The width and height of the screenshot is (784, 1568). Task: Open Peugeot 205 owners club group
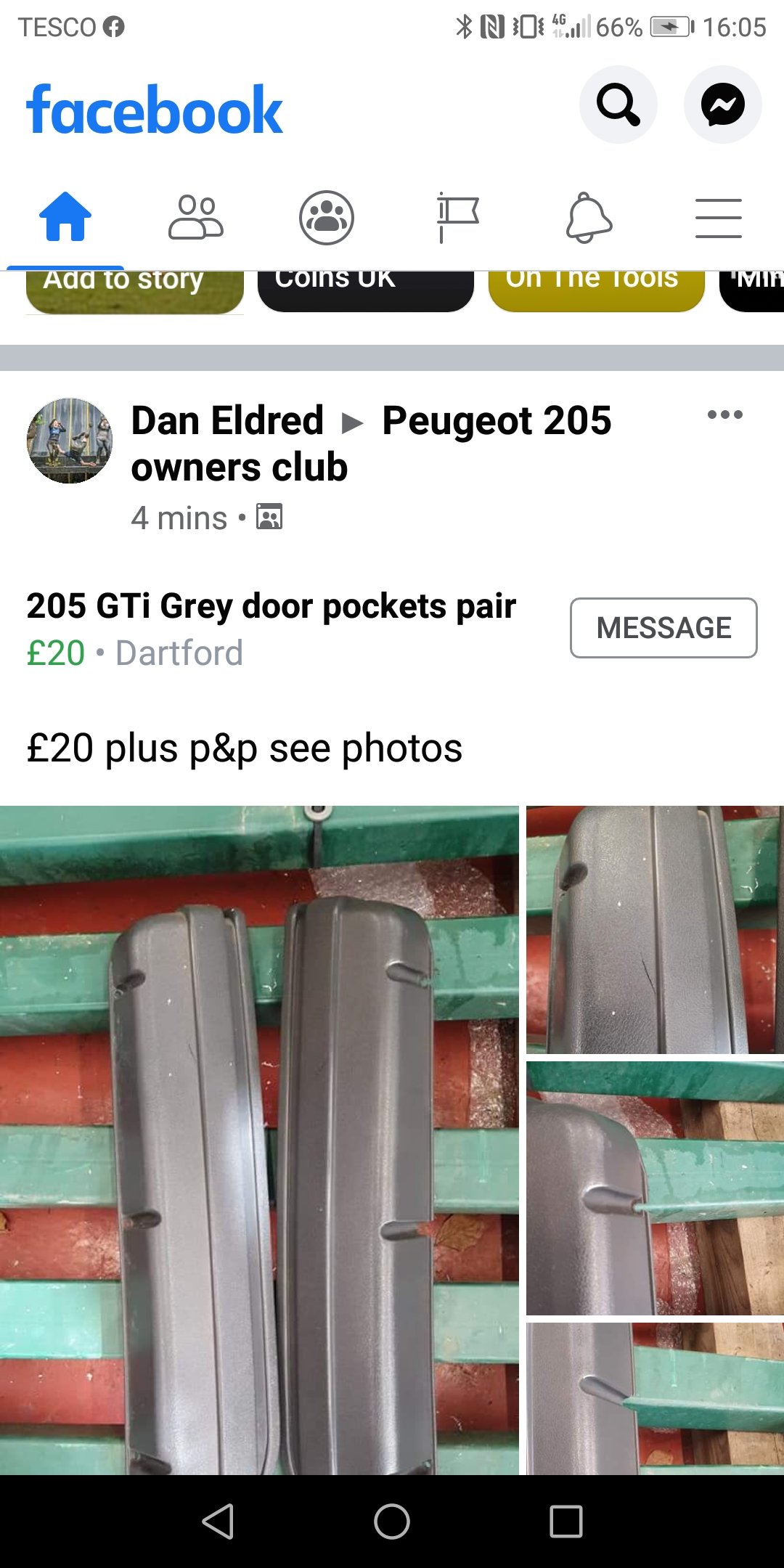tap(372, 444)
